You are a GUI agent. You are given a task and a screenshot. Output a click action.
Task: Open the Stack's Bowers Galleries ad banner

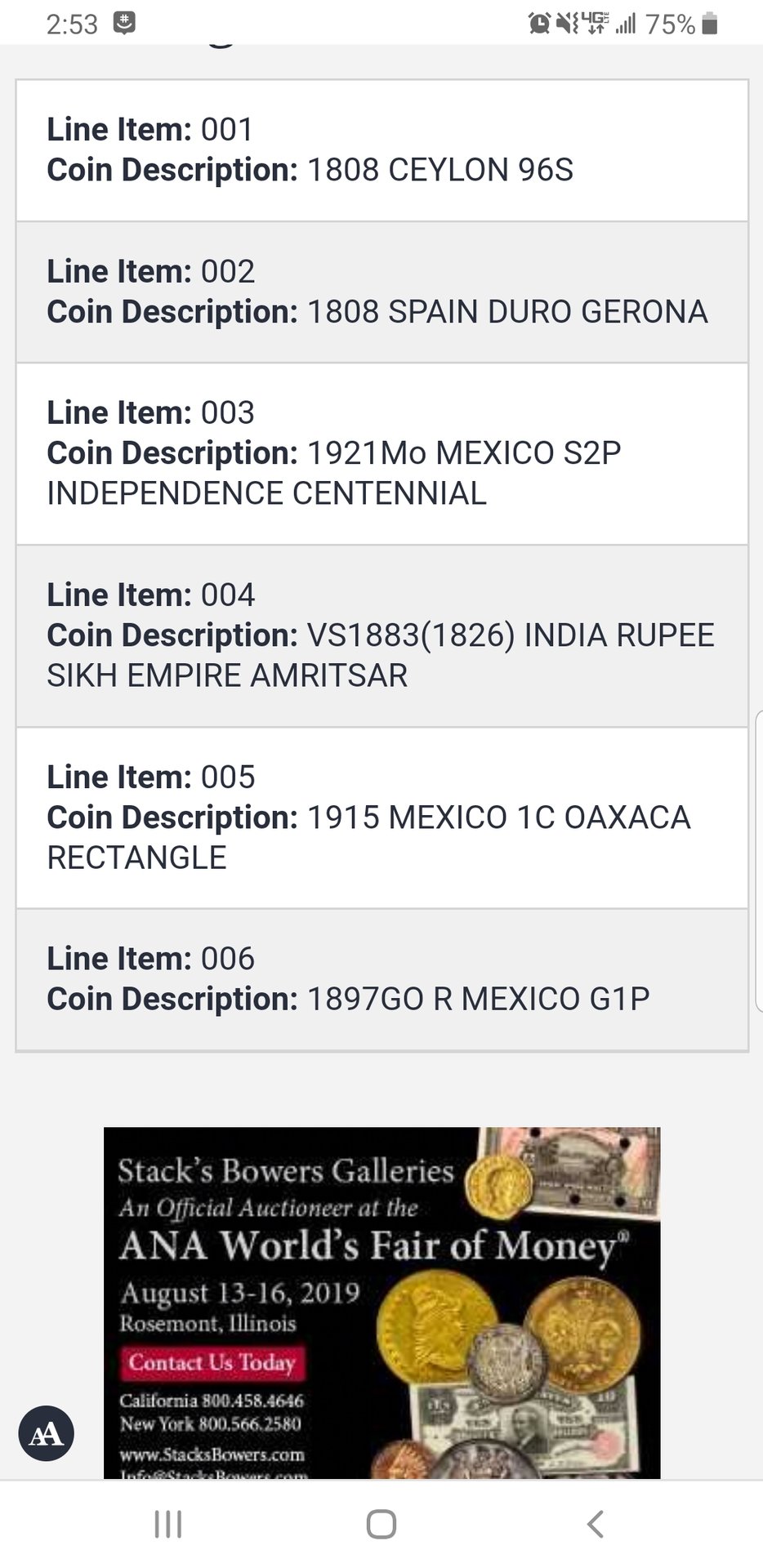click(x=381, y=1303)
